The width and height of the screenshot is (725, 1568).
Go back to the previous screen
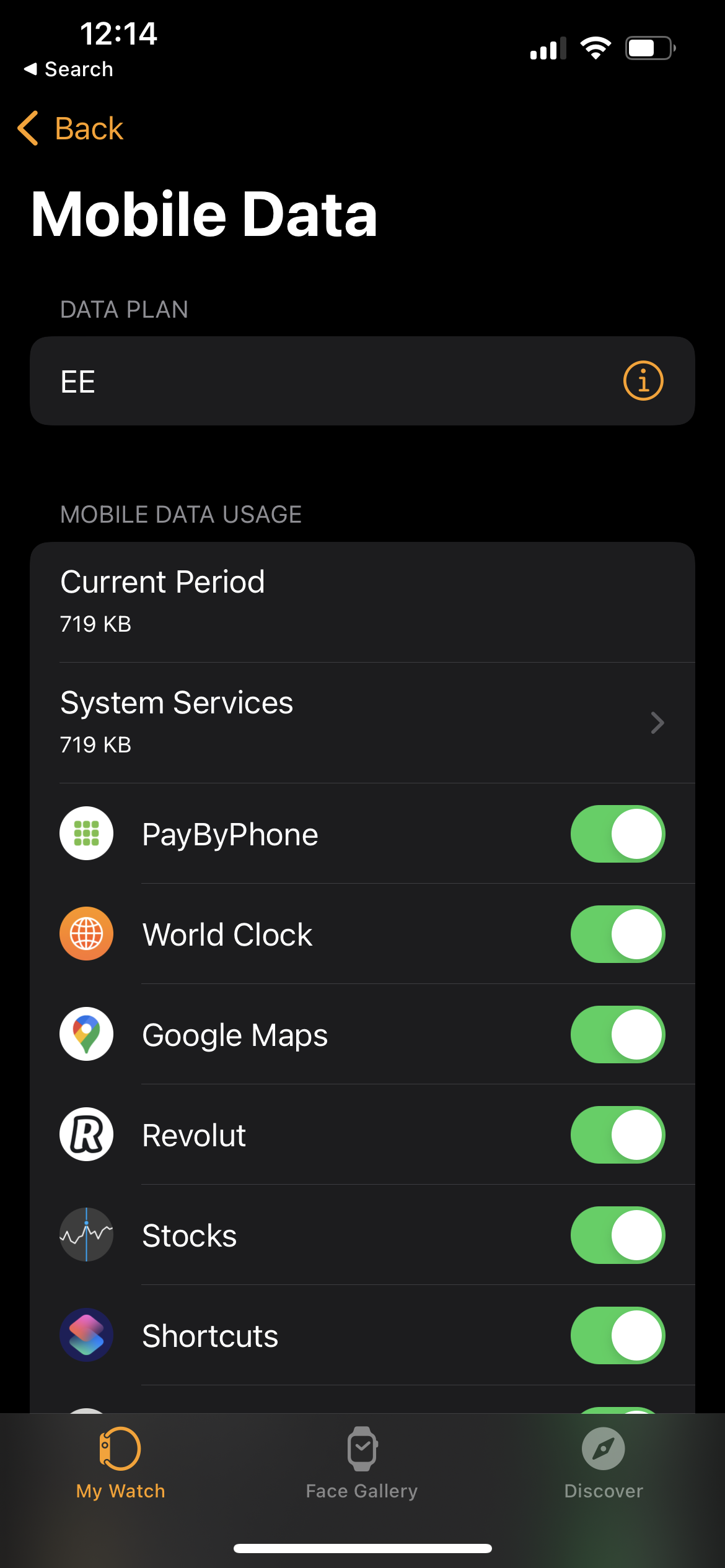click(71, 129)
